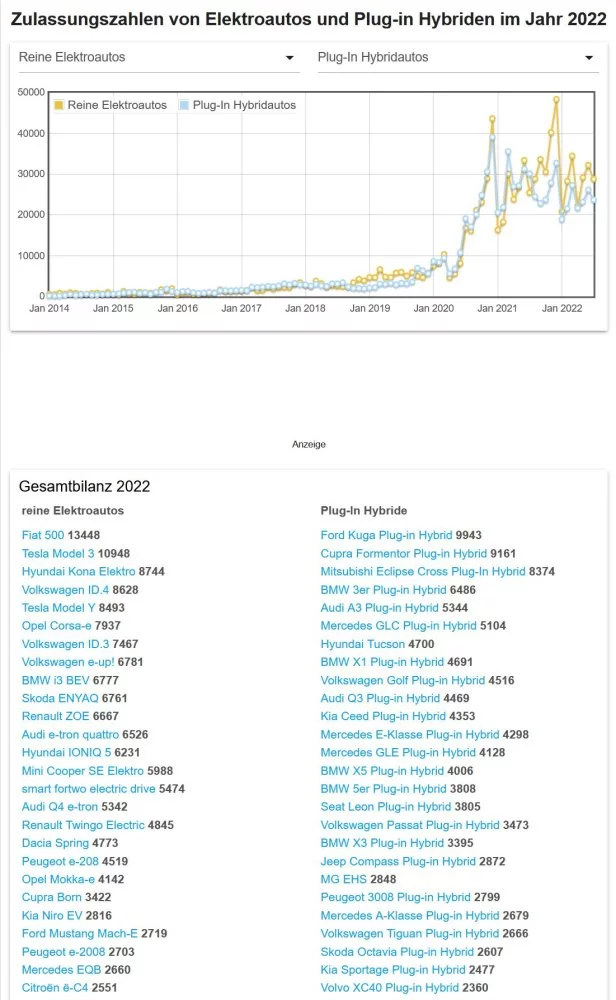Expand the Plug-In Hybridautos dropdown
616x1000 pixels.
pos(457,58)
